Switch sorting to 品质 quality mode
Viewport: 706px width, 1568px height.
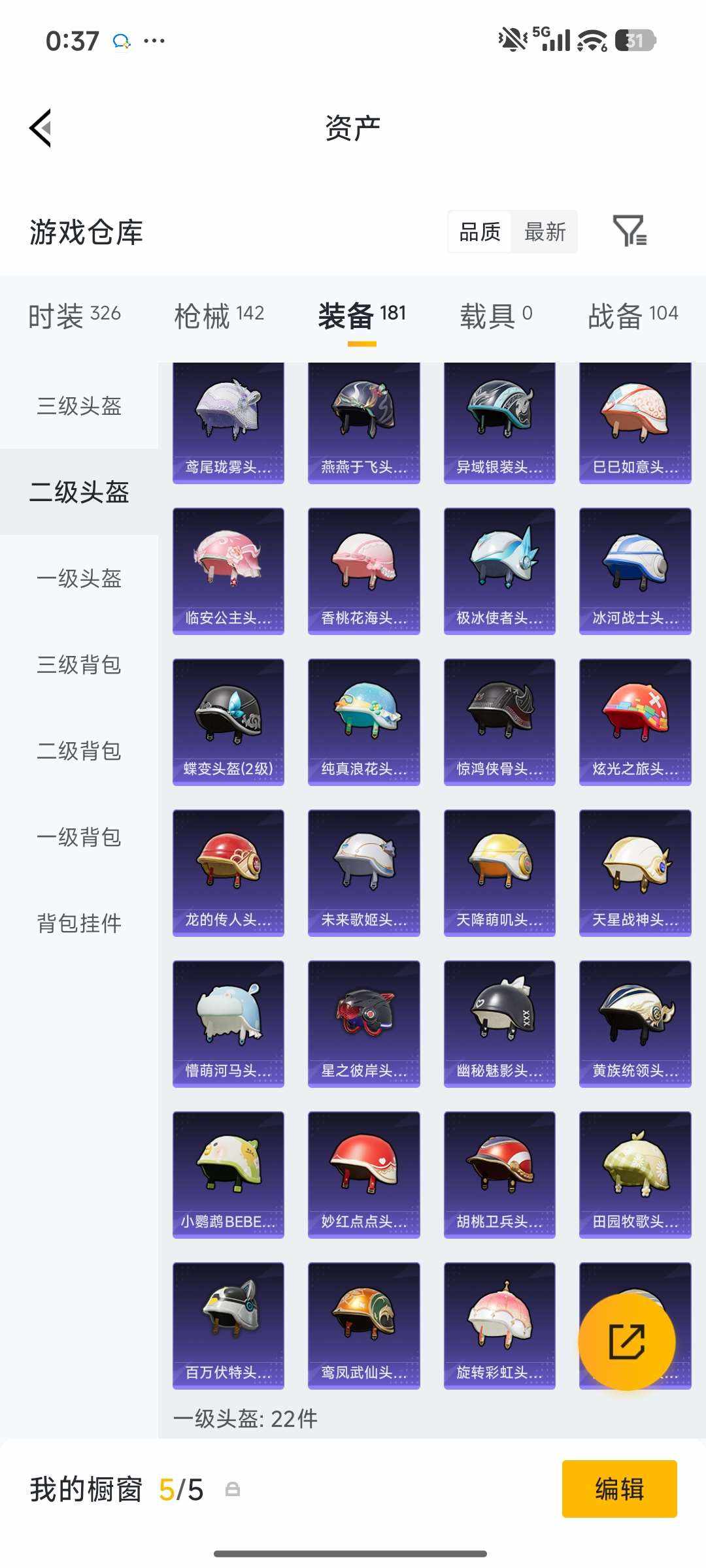tap(480, 232)
